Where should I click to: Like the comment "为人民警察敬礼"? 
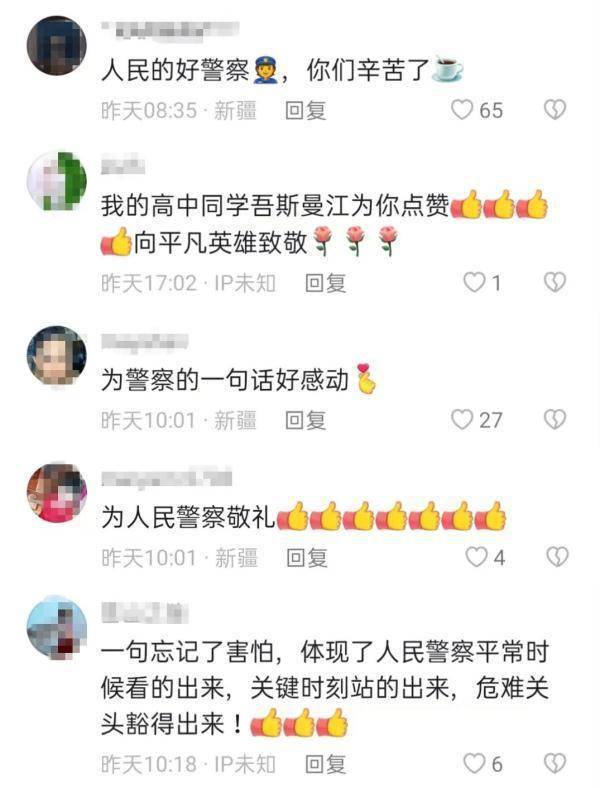(x=474, y=556)
